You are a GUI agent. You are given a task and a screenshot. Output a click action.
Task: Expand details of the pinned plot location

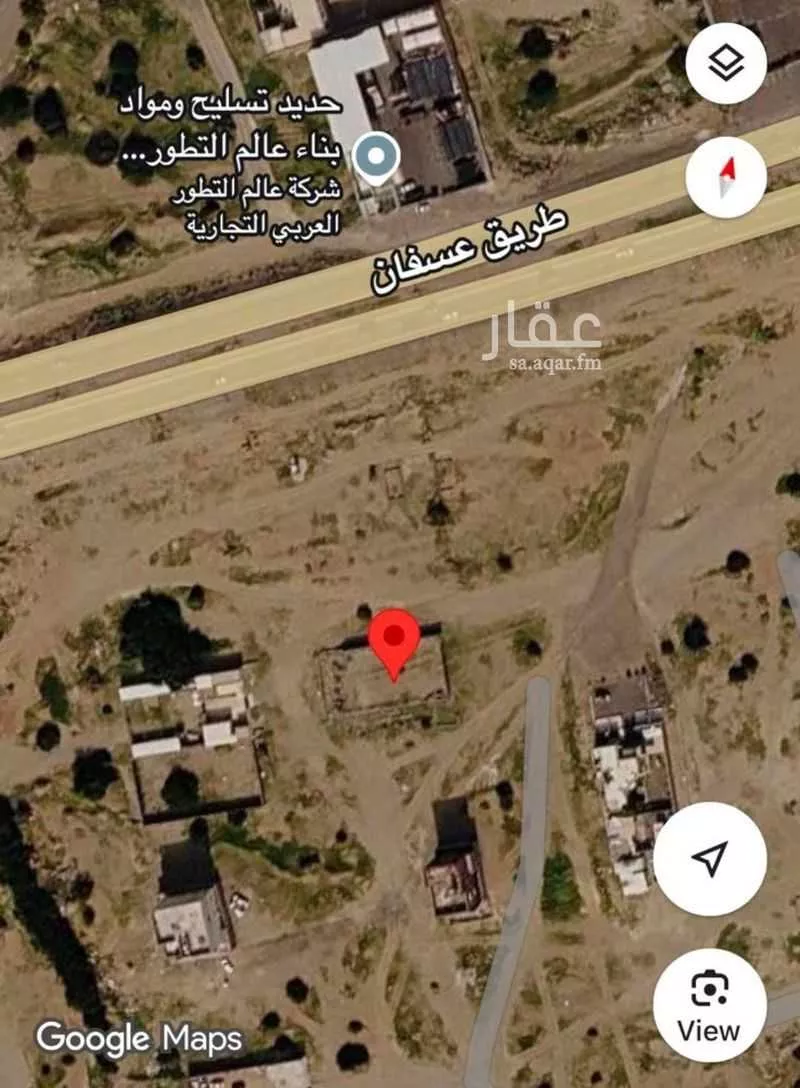click(x=393, y=634)
